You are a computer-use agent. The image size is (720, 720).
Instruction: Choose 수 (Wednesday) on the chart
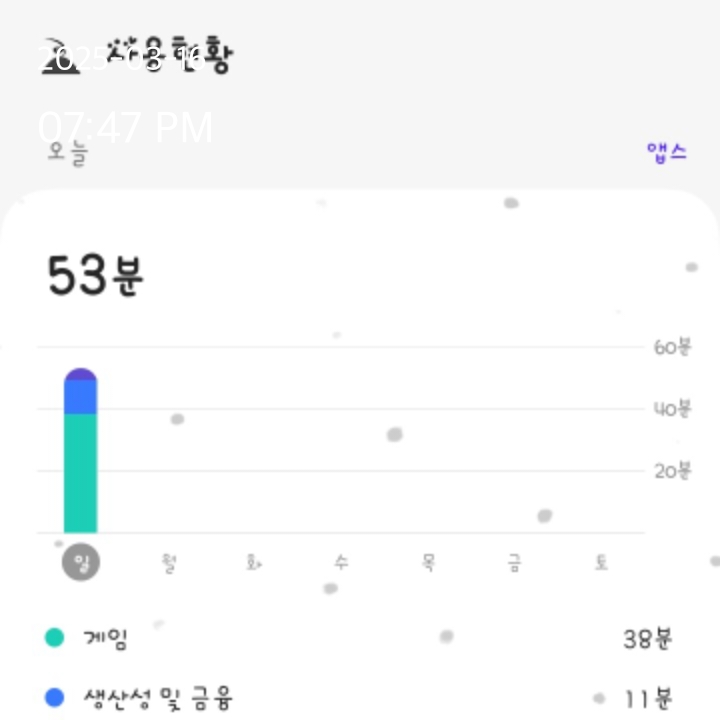coord(341,563)
